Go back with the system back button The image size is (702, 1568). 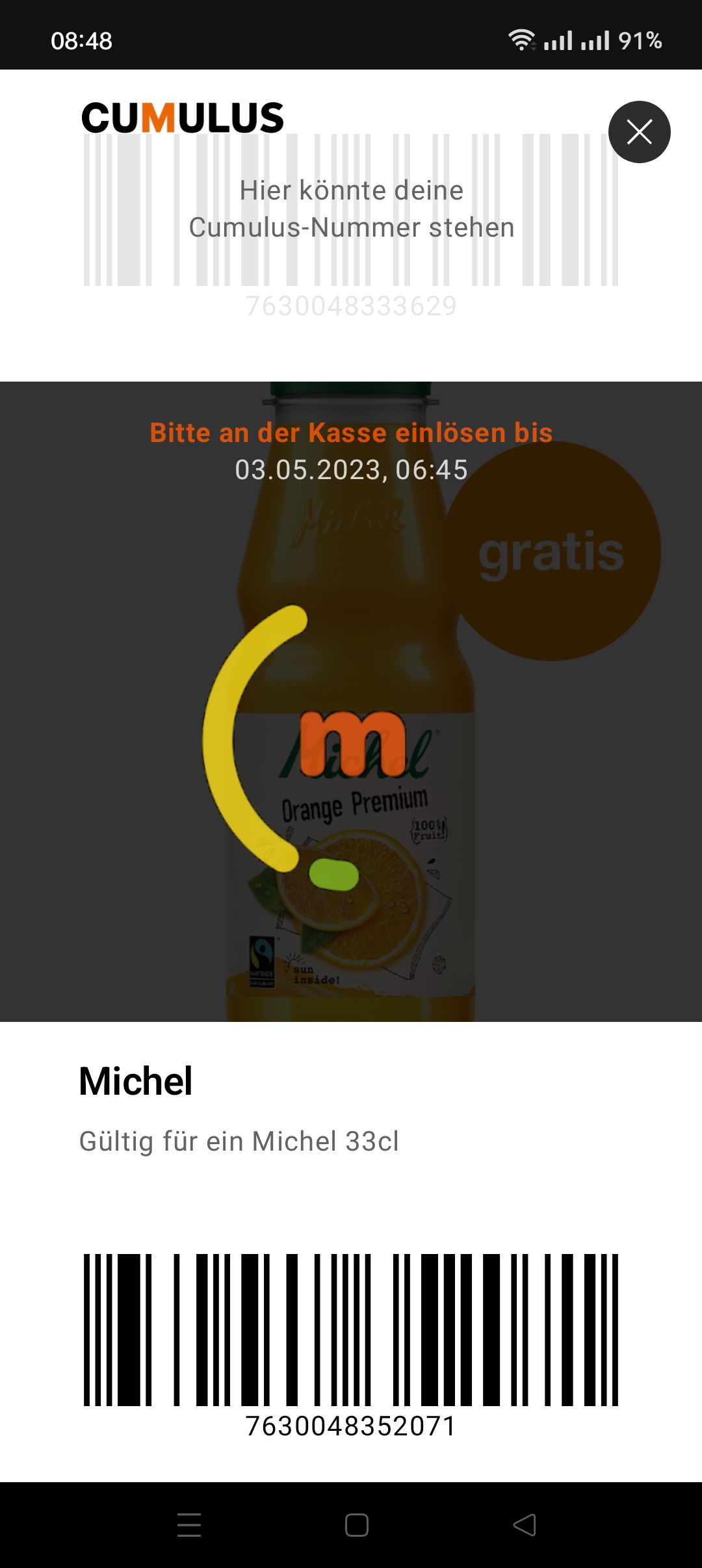525,1524
